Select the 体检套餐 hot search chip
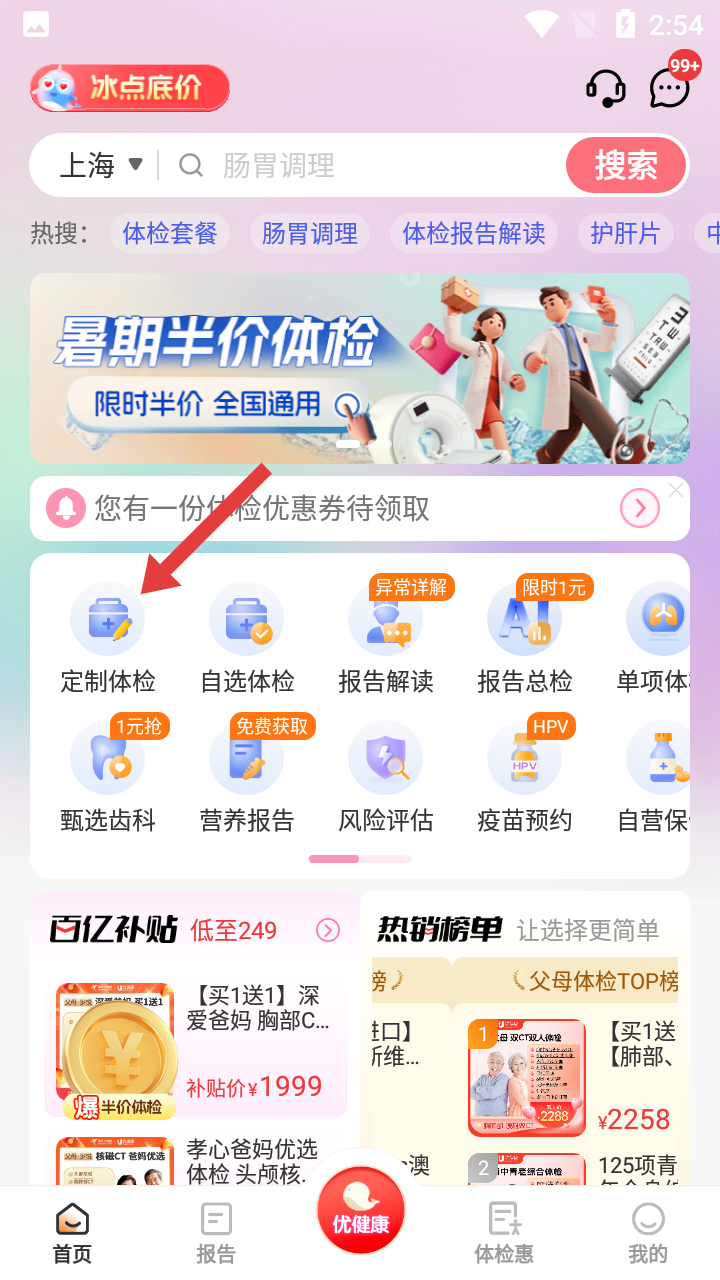The image size is (720, 1280). point(170,234)
